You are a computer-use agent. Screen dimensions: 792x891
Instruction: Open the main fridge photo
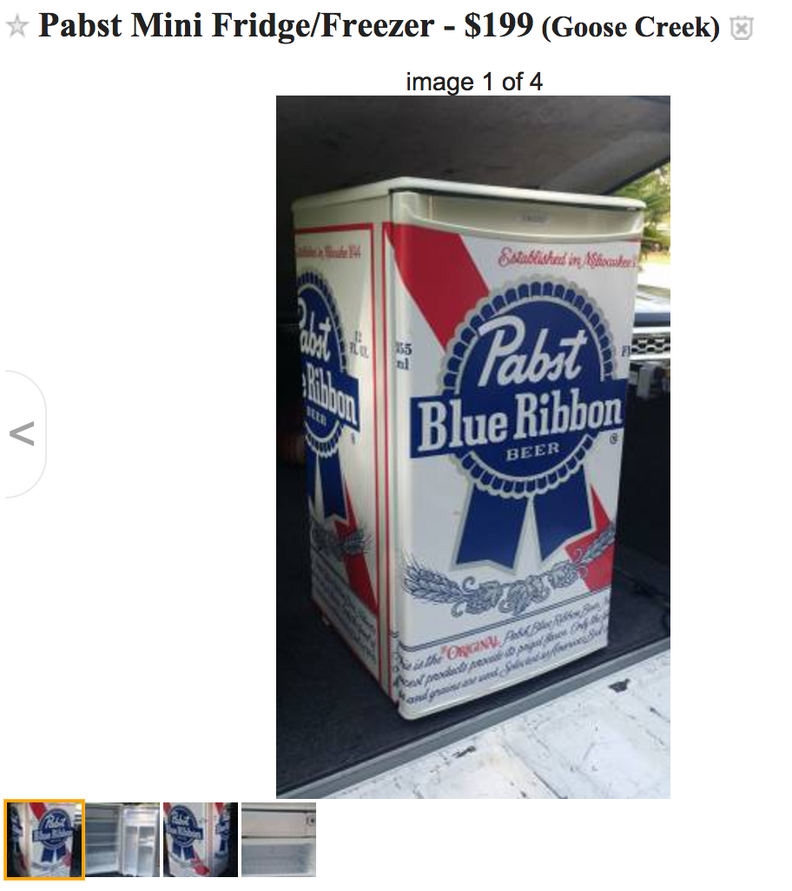(x=473, y=447)
